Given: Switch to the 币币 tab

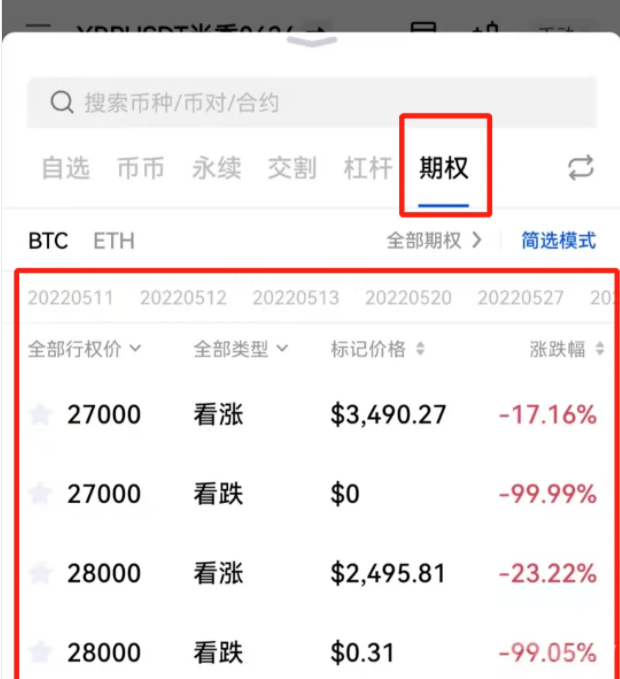Looking at the screenshot, I should click(x=141, y=168).
